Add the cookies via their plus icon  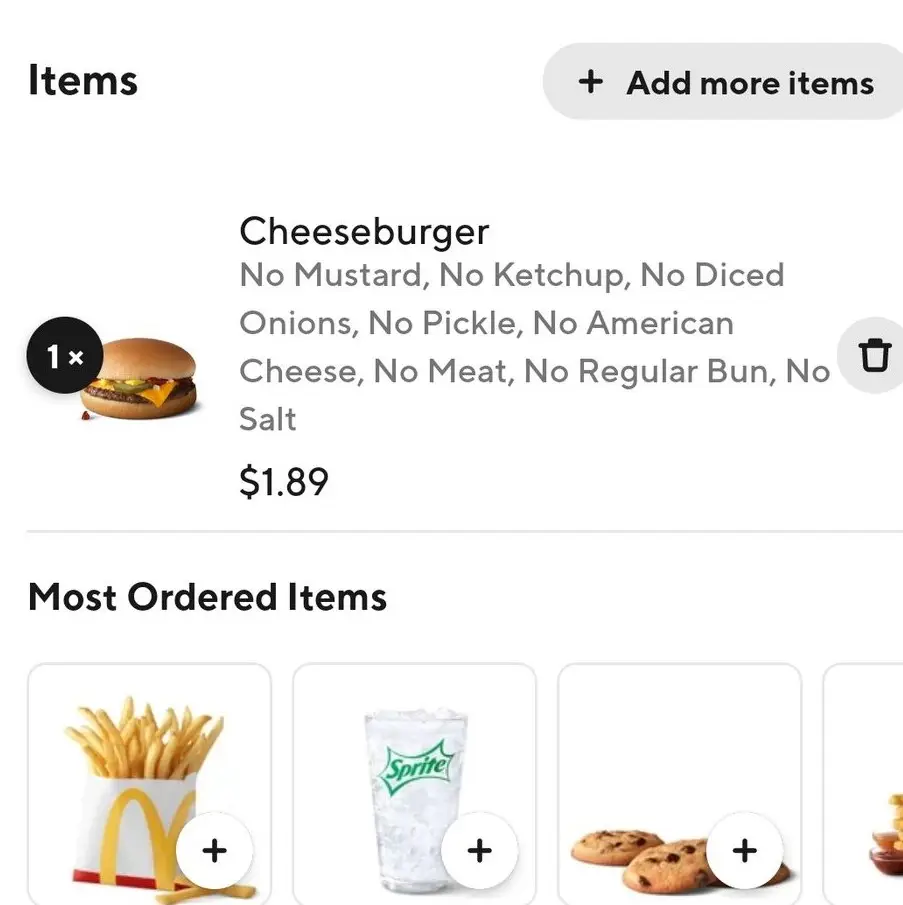point(744,851)
